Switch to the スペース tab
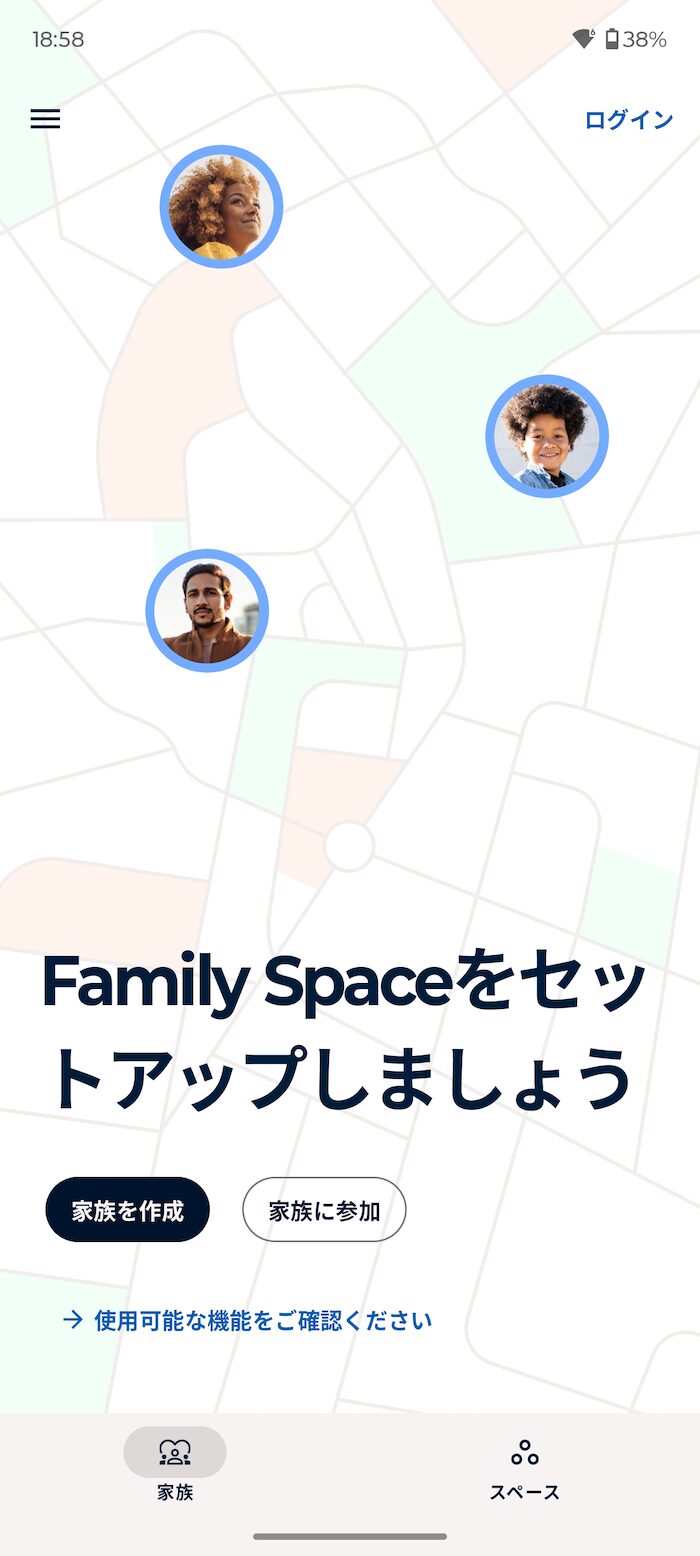This screenshot has height=1556, width=700. [525, 1465]
